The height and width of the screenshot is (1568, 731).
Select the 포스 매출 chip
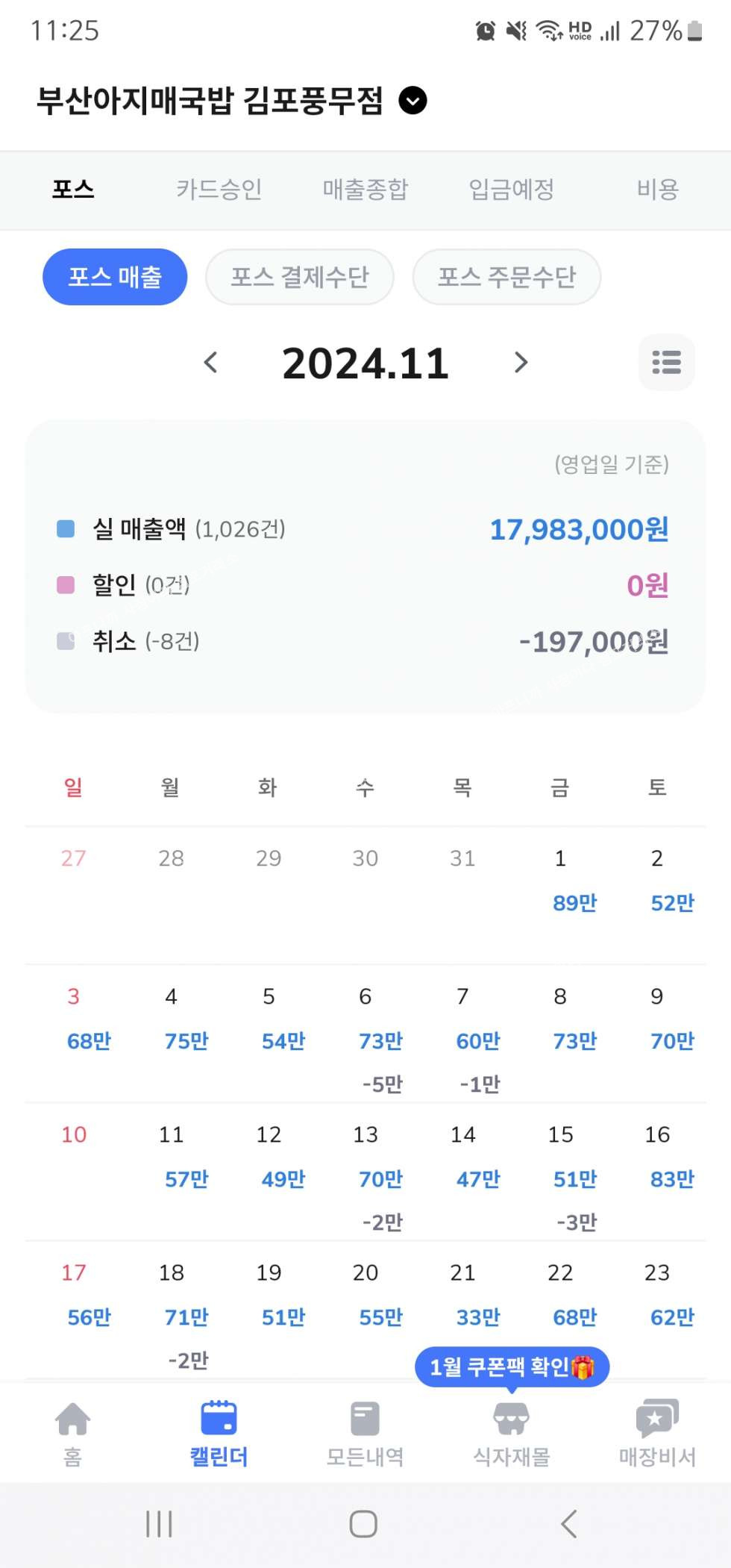pos(115,277)
